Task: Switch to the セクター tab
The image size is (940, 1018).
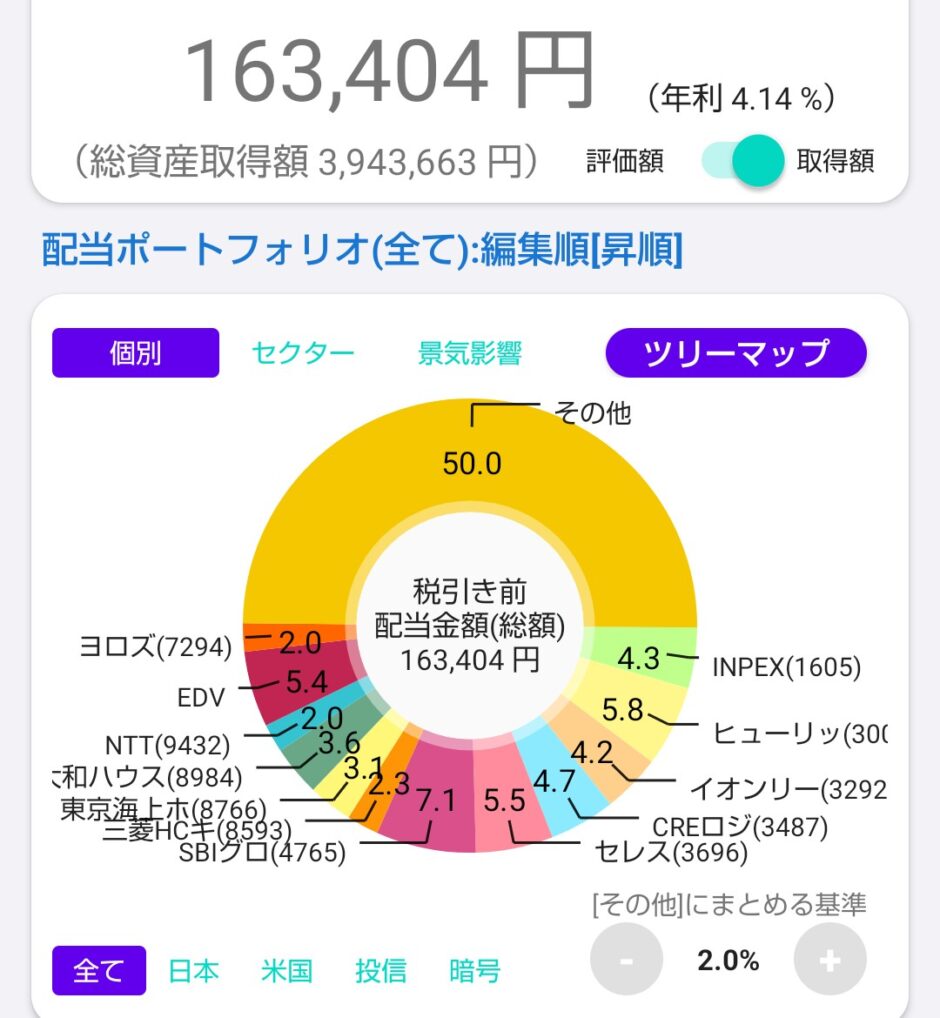Action: (303, 353)
